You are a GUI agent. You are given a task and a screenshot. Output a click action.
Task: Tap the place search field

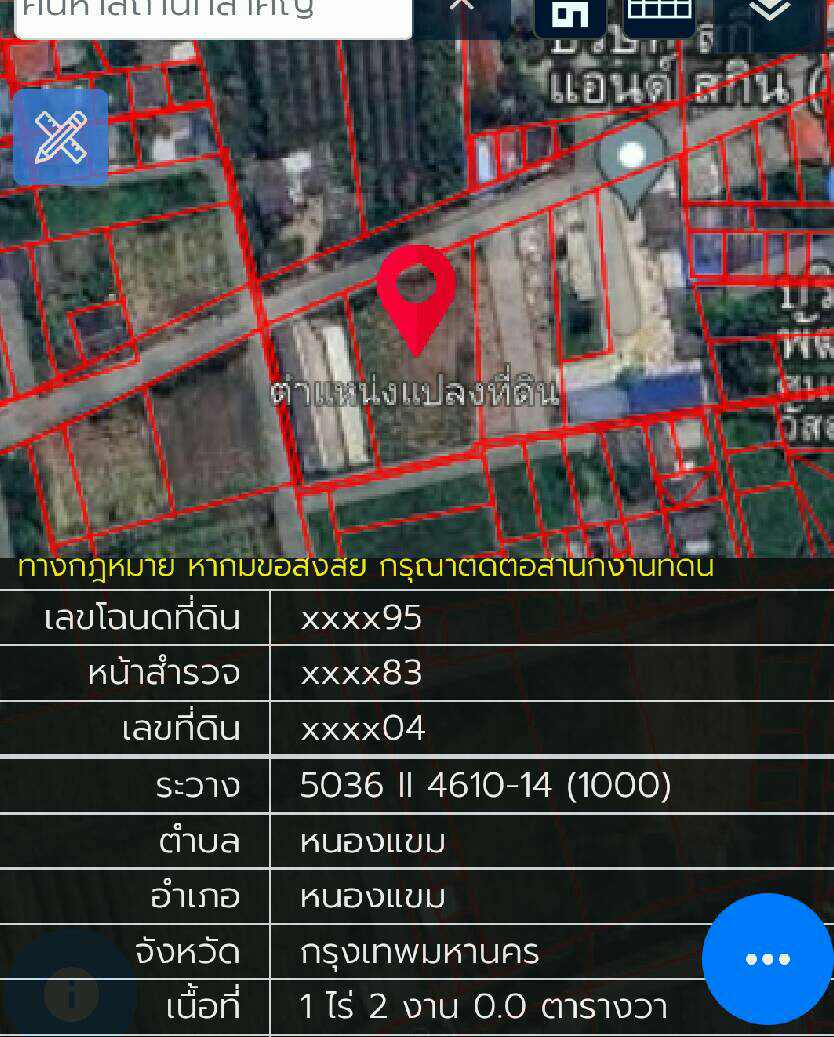click(212, 14)
